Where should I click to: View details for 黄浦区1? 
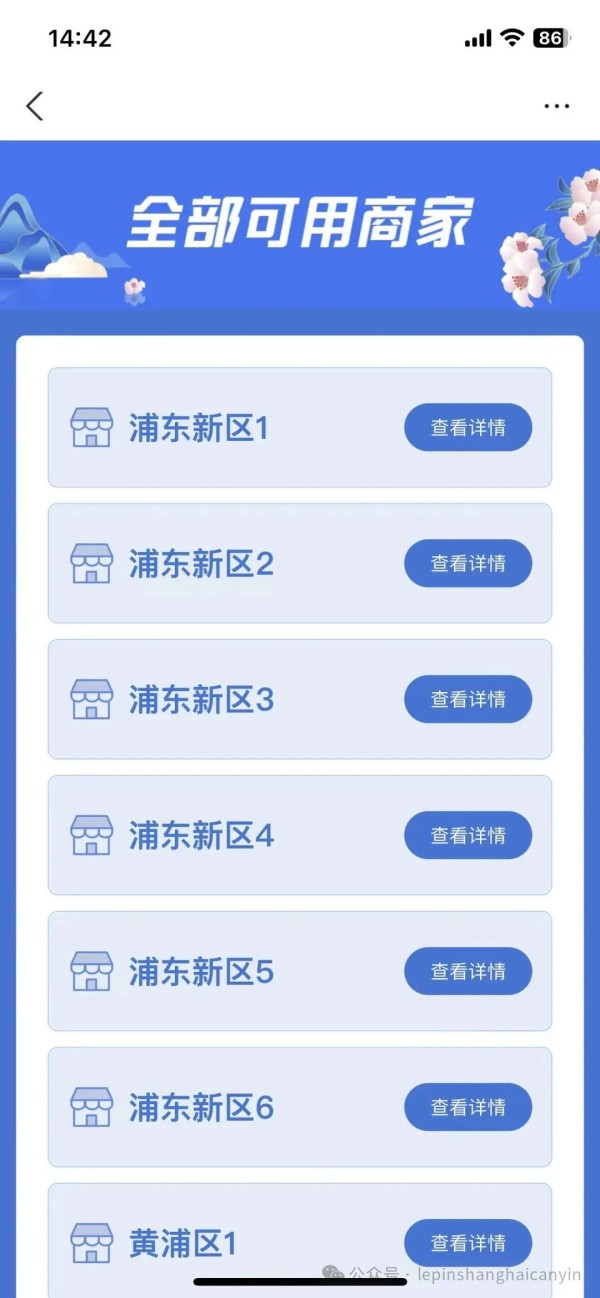(x=467, y=1243)
